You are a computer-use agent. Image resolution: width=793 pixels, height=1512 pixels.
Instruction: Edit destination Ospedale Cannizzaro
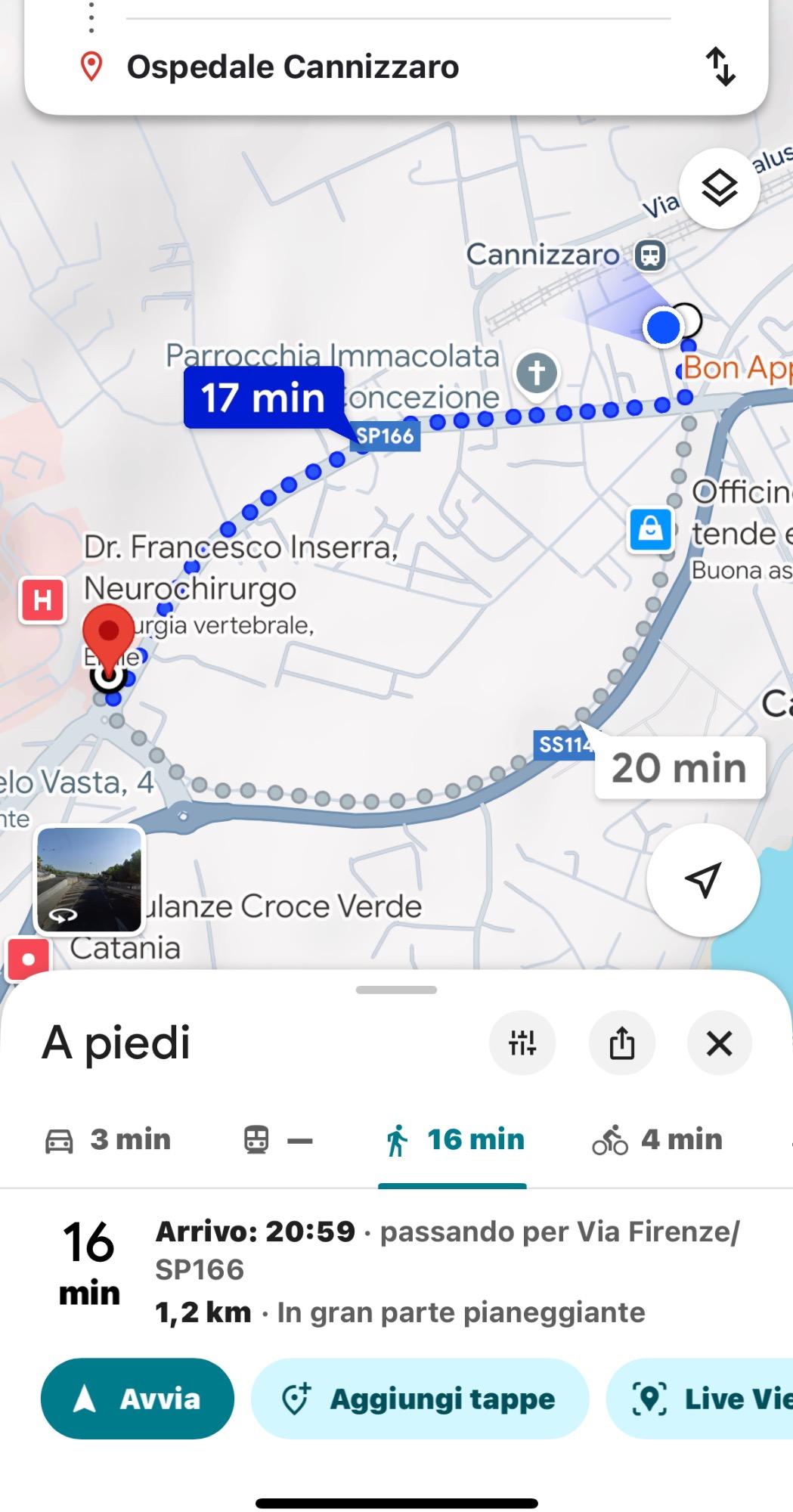(x=293, y=67)
